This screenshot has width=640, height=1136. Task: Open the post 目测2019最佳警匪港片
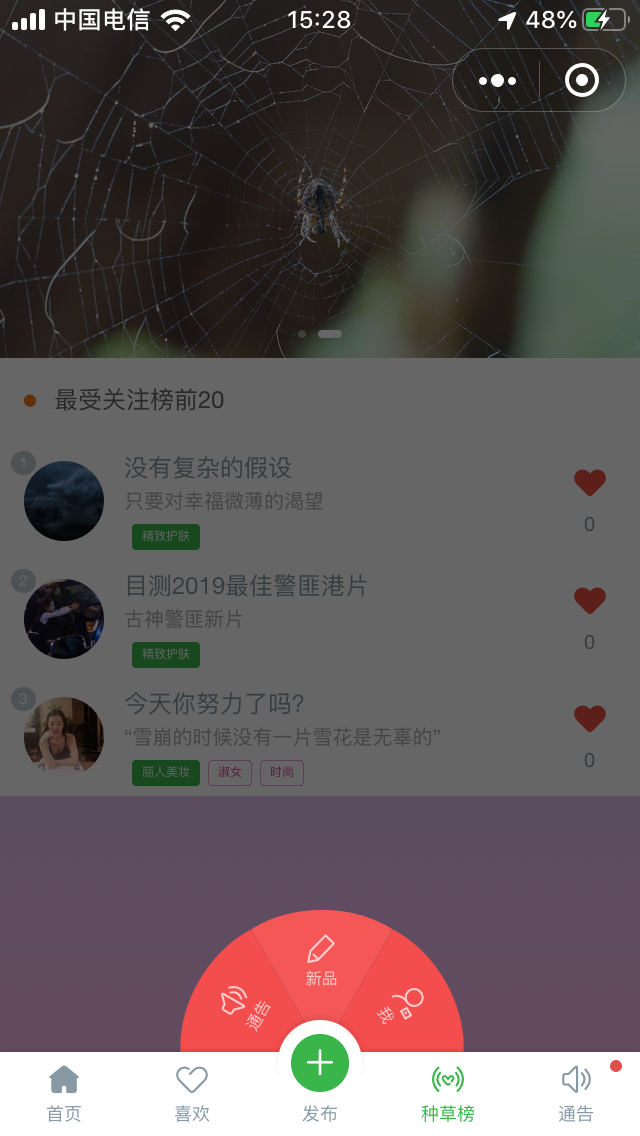coord(246,586)
